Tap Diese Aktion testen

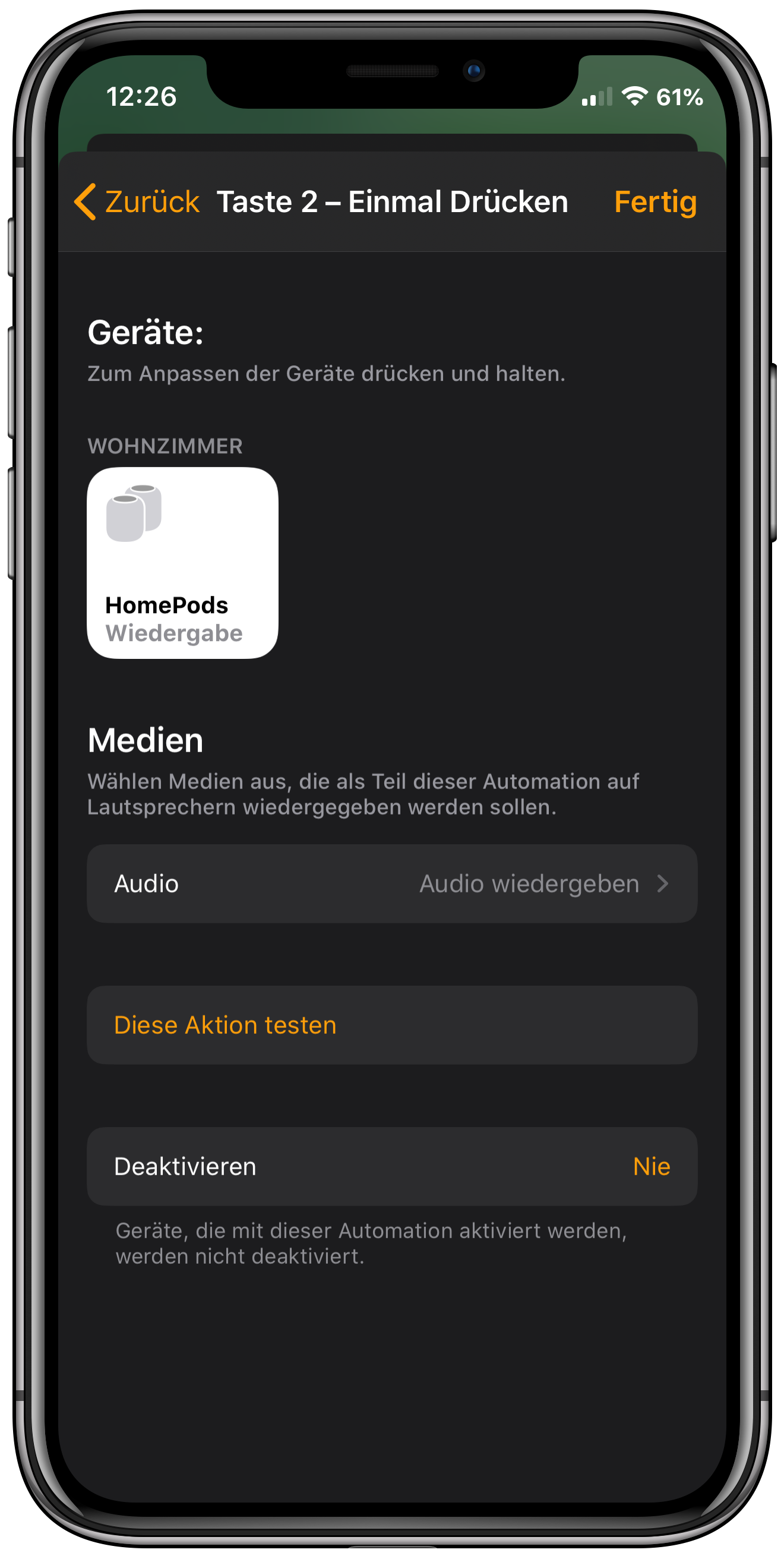391,1025
